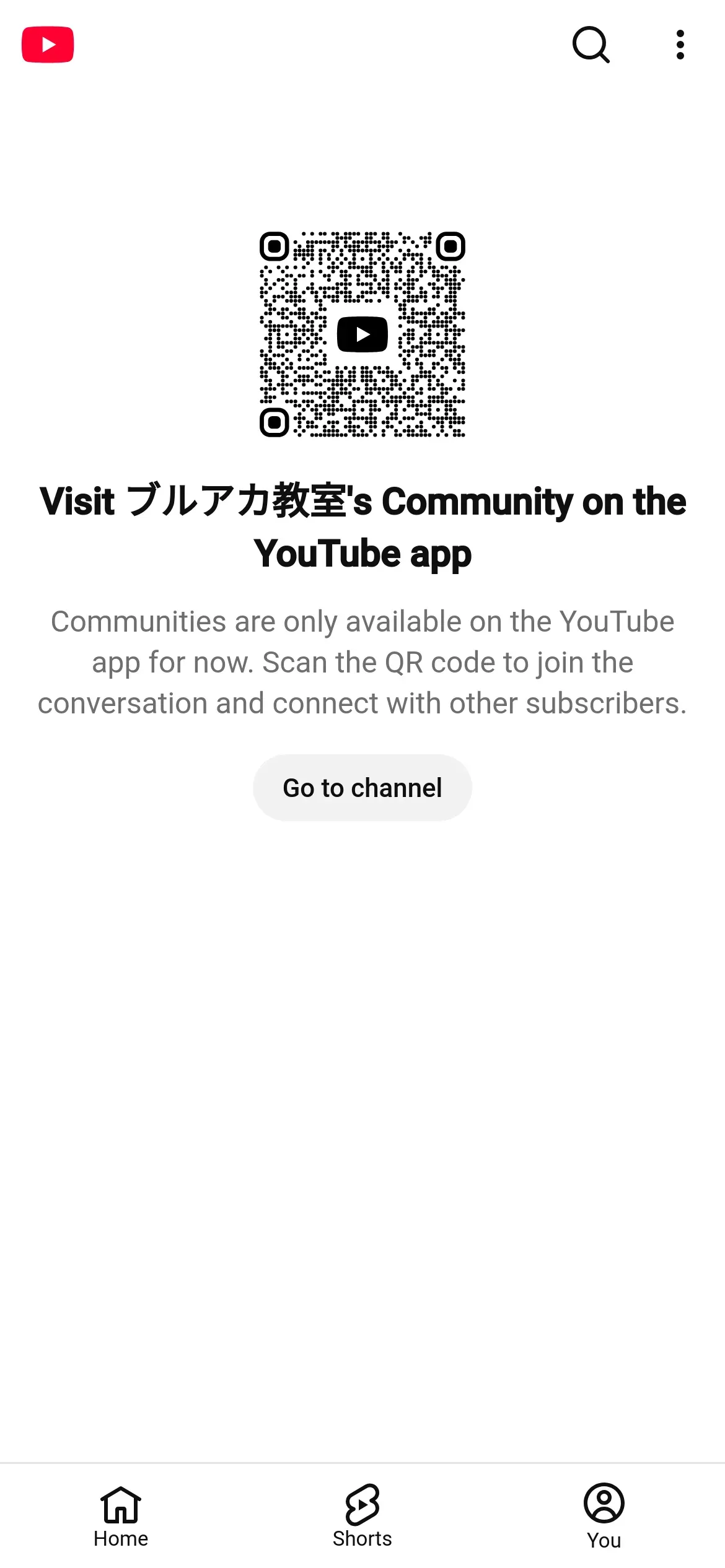Tap the YouTube logo in the header
This screenshot has height=1568, width=725.
point(48,45)
